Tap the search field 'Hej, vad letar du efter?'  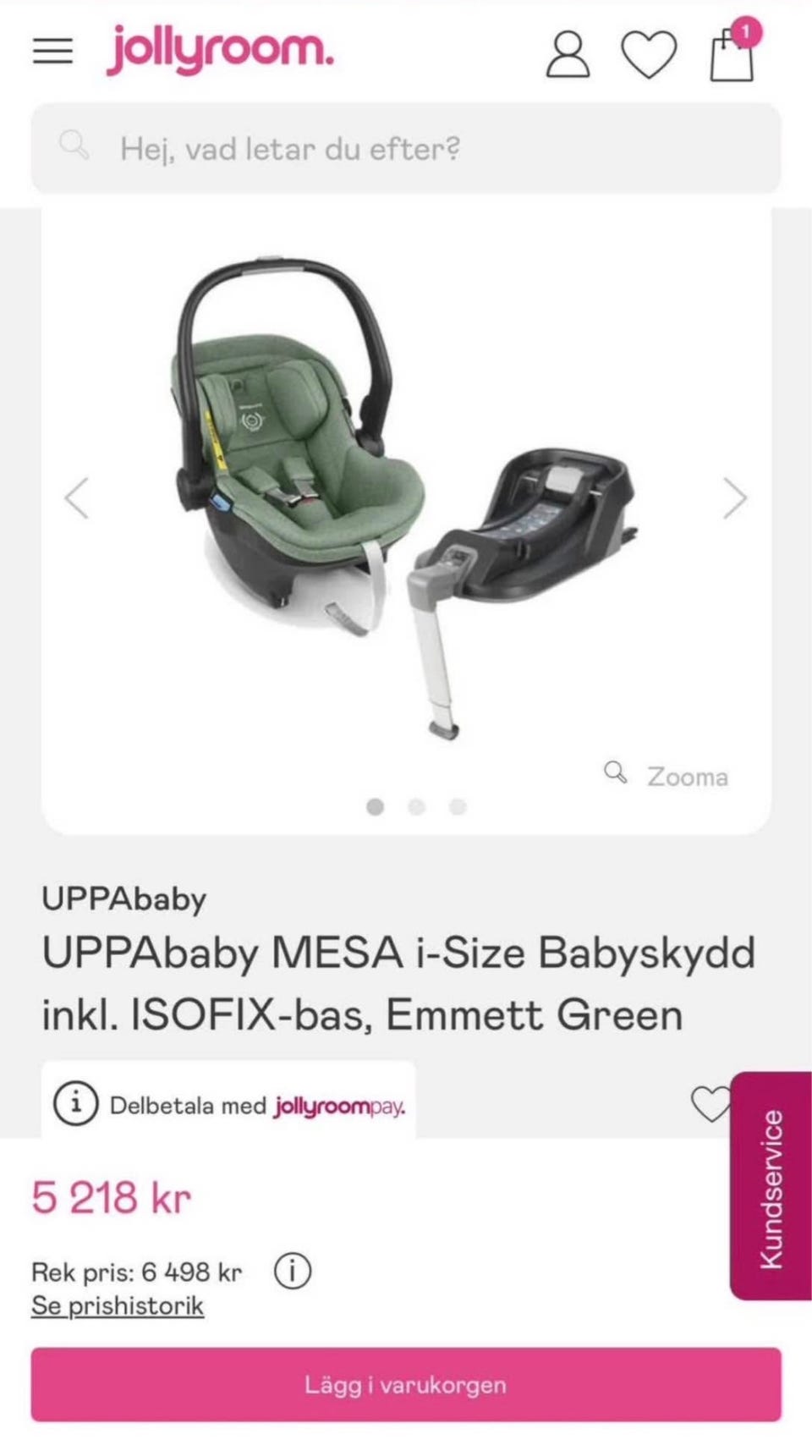coord(406,149)
